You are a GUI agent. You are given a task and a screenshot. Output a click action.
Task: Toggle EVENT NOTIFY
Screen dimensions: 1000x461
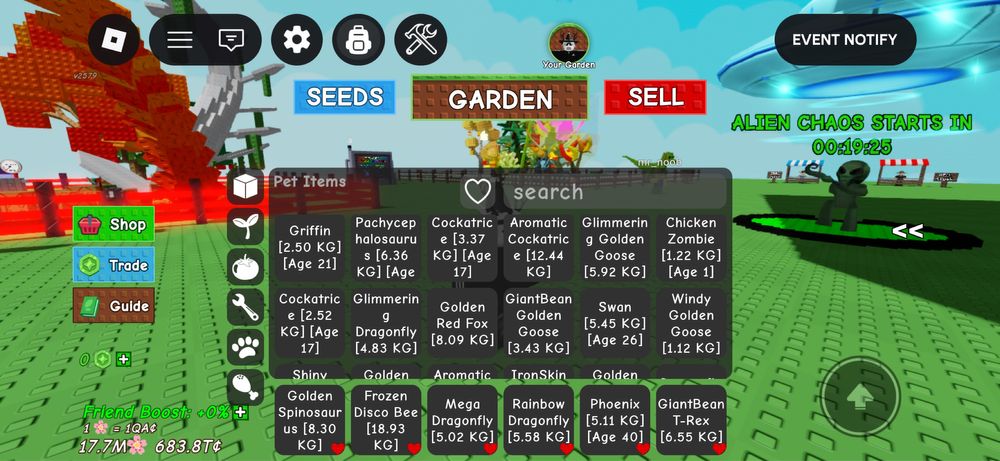tap(845, 40)
